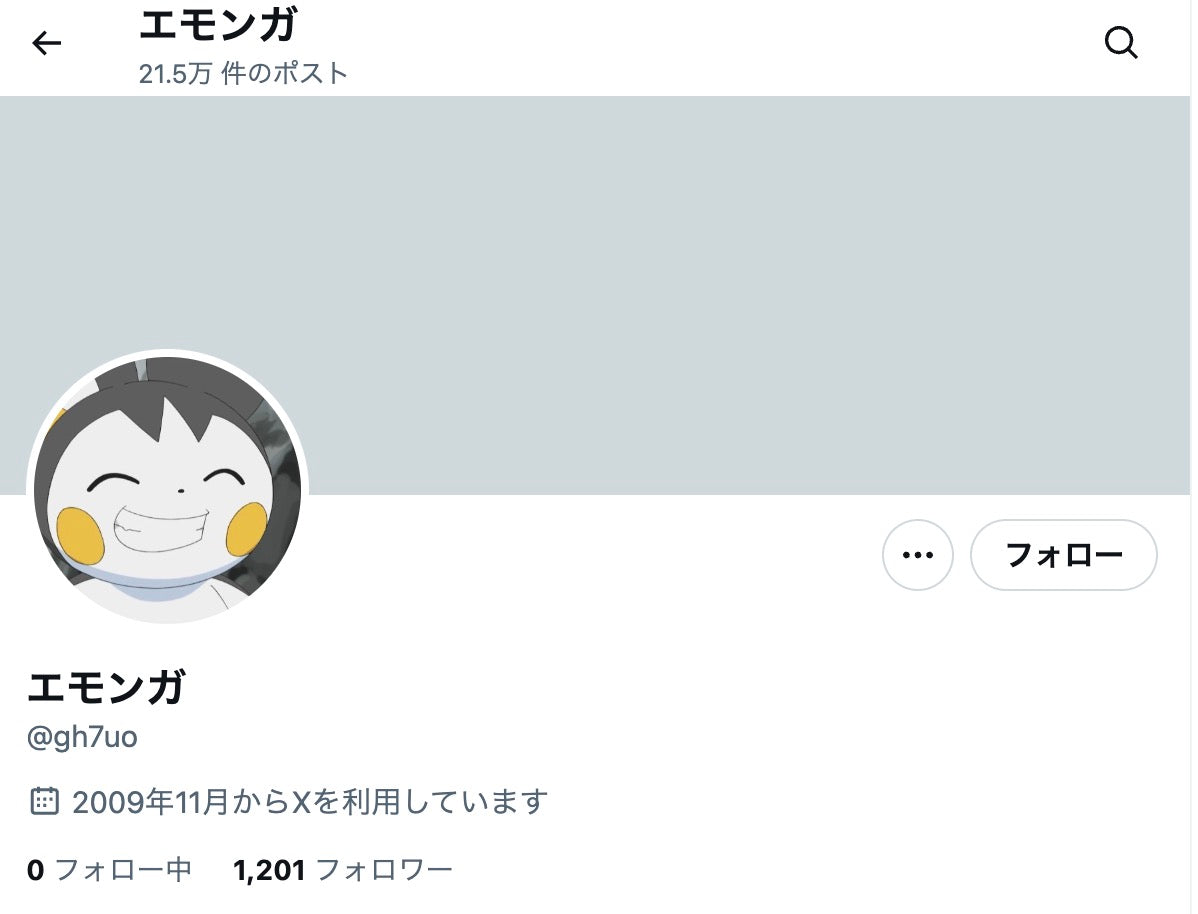
Task: Follow エモンガ with the フォロー button
Action: pos(1063,555)
